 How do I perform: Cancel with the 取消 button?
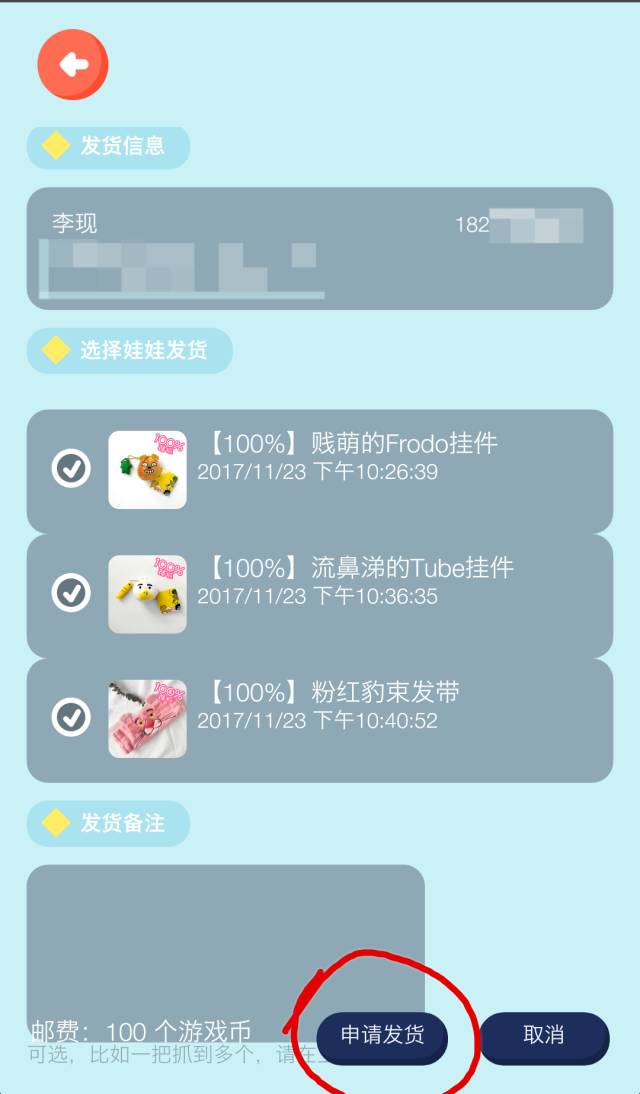tap(544, 1035)
